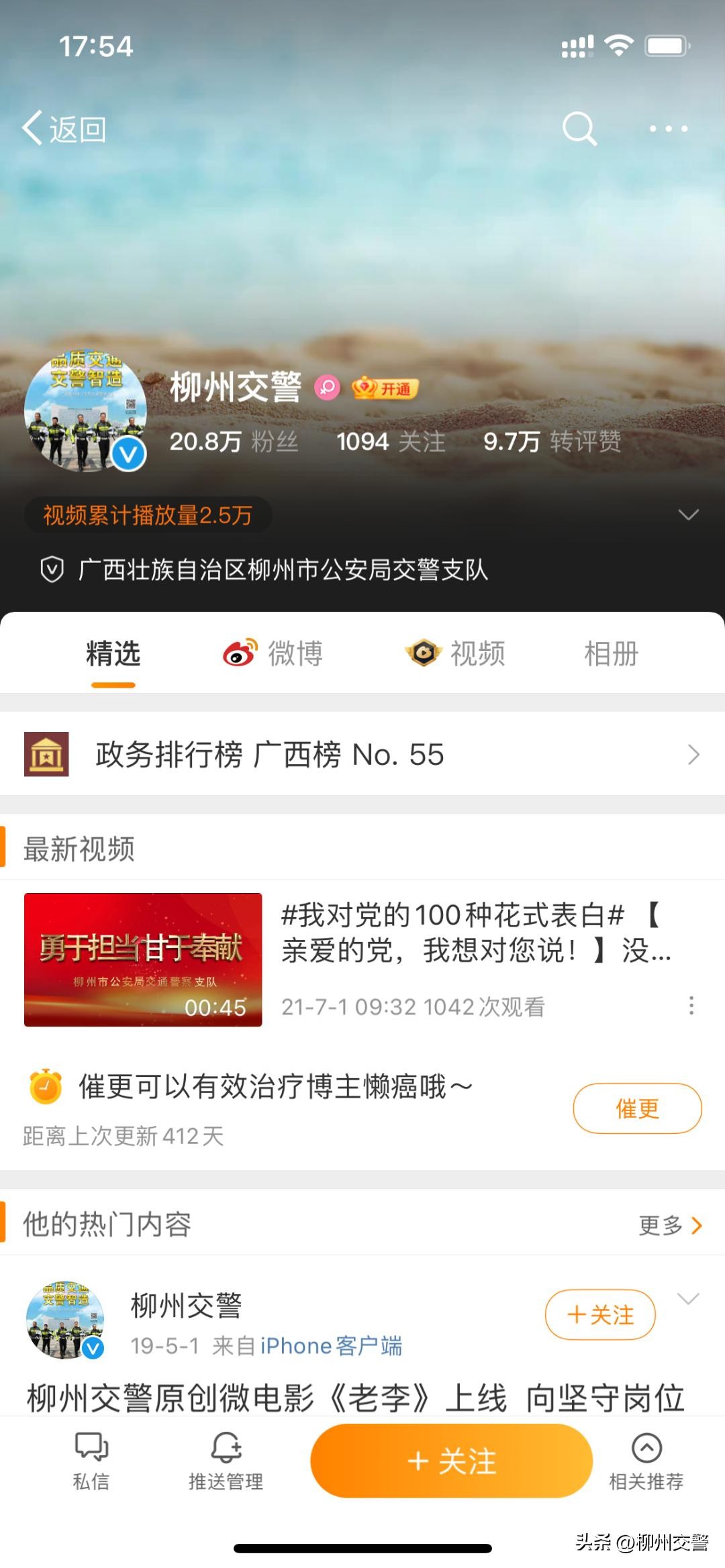Switch to the 相册 tab

tap(610, 653)
